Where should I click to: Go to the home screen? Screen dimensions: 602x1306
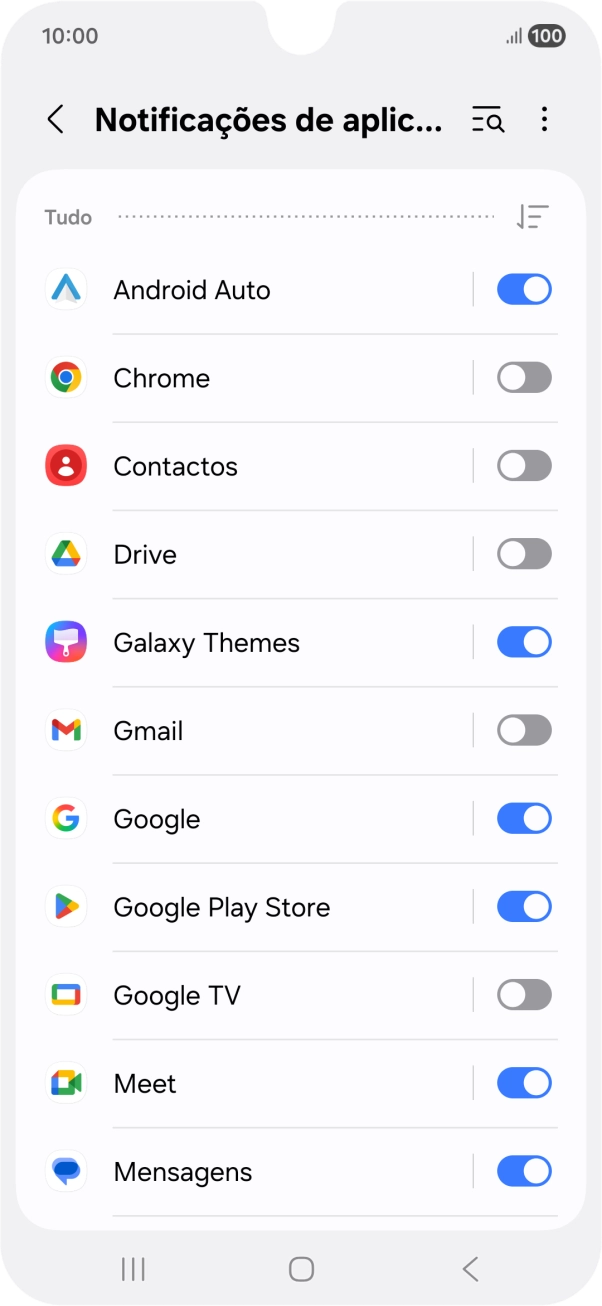(x=301, y=1269)
